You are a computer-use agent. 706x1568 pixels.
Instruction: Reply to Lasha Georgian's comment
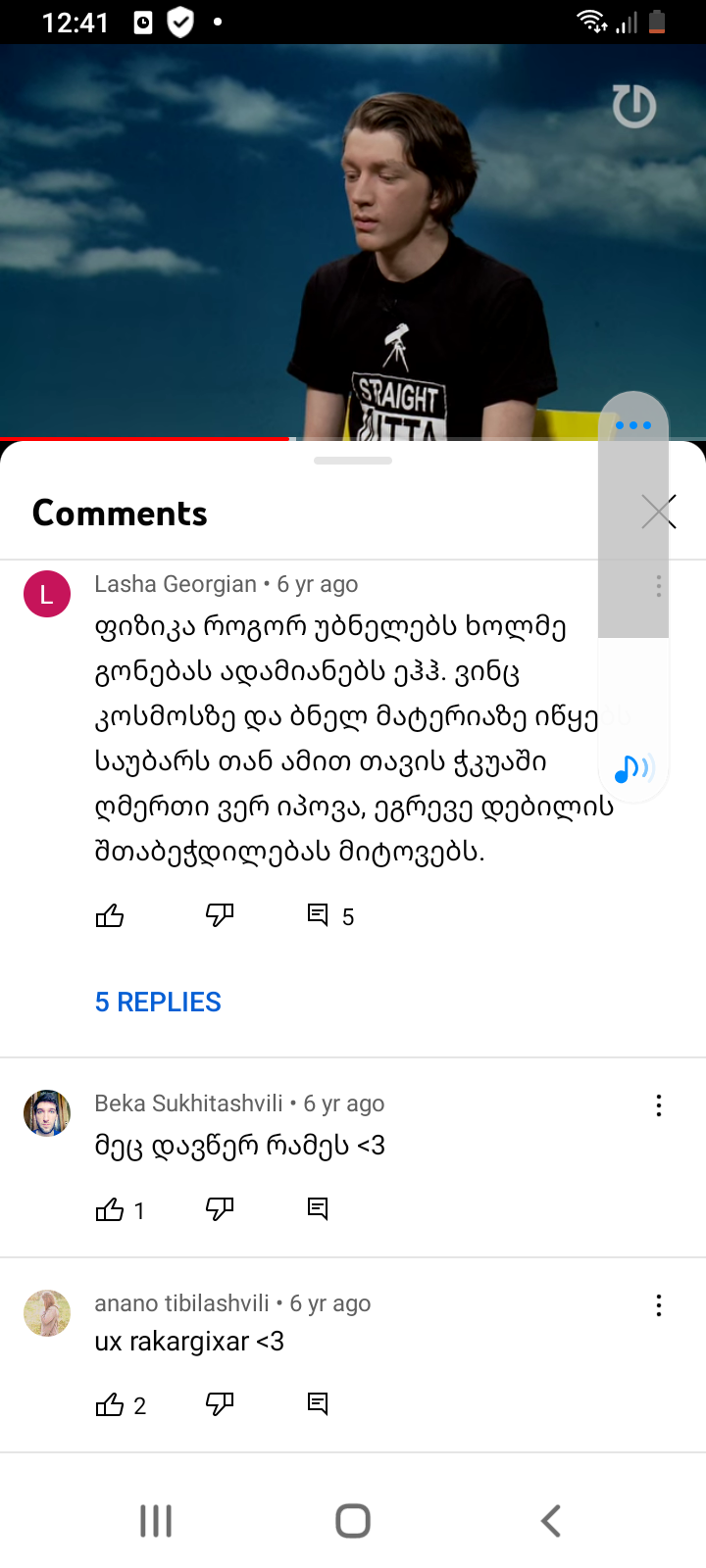(318, 915)
